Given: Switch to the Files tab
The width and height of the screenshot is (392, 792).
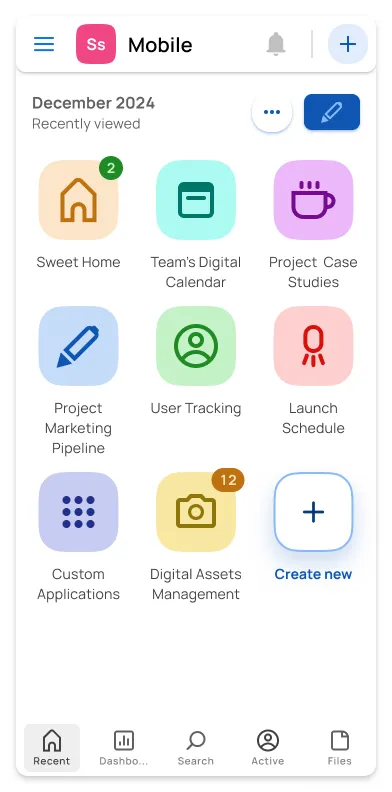Looking at the screenshot, I should pyautogui.click(x=339, y=748).
